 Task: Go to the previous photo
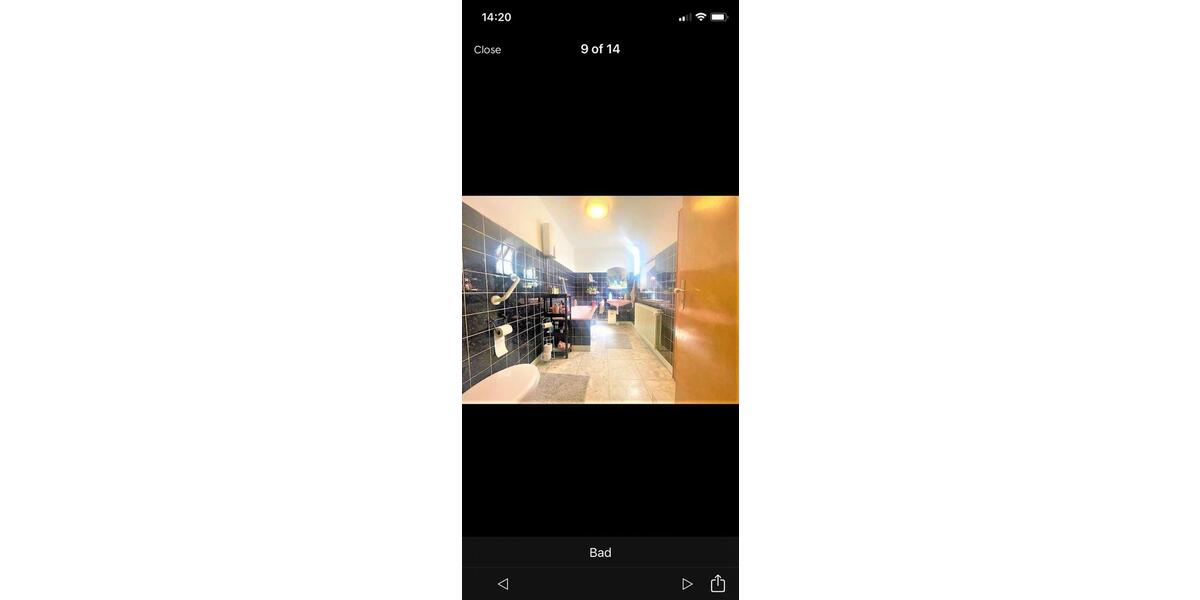pos(503,584)
